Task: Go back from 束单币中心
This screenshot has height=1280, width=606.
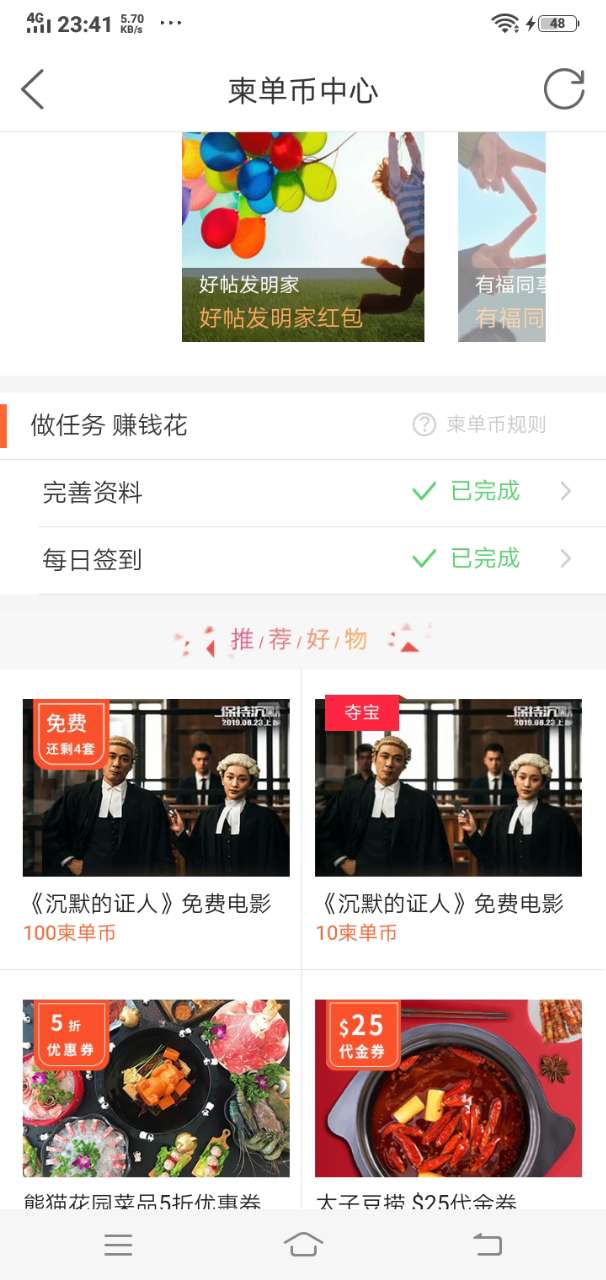Action: [33, 90]
